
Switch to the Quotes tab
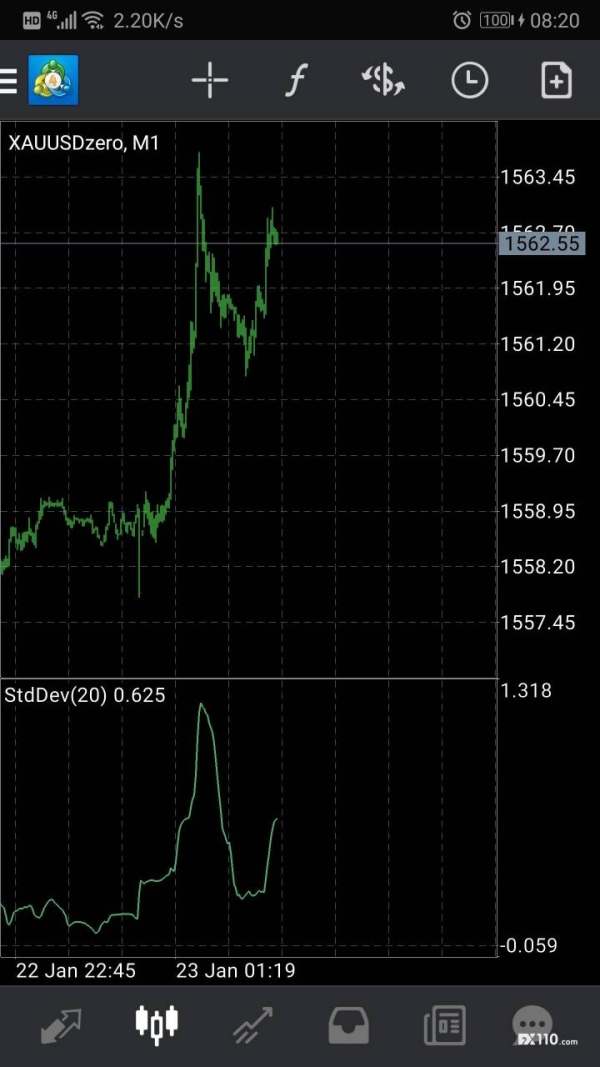(61, 1025)
